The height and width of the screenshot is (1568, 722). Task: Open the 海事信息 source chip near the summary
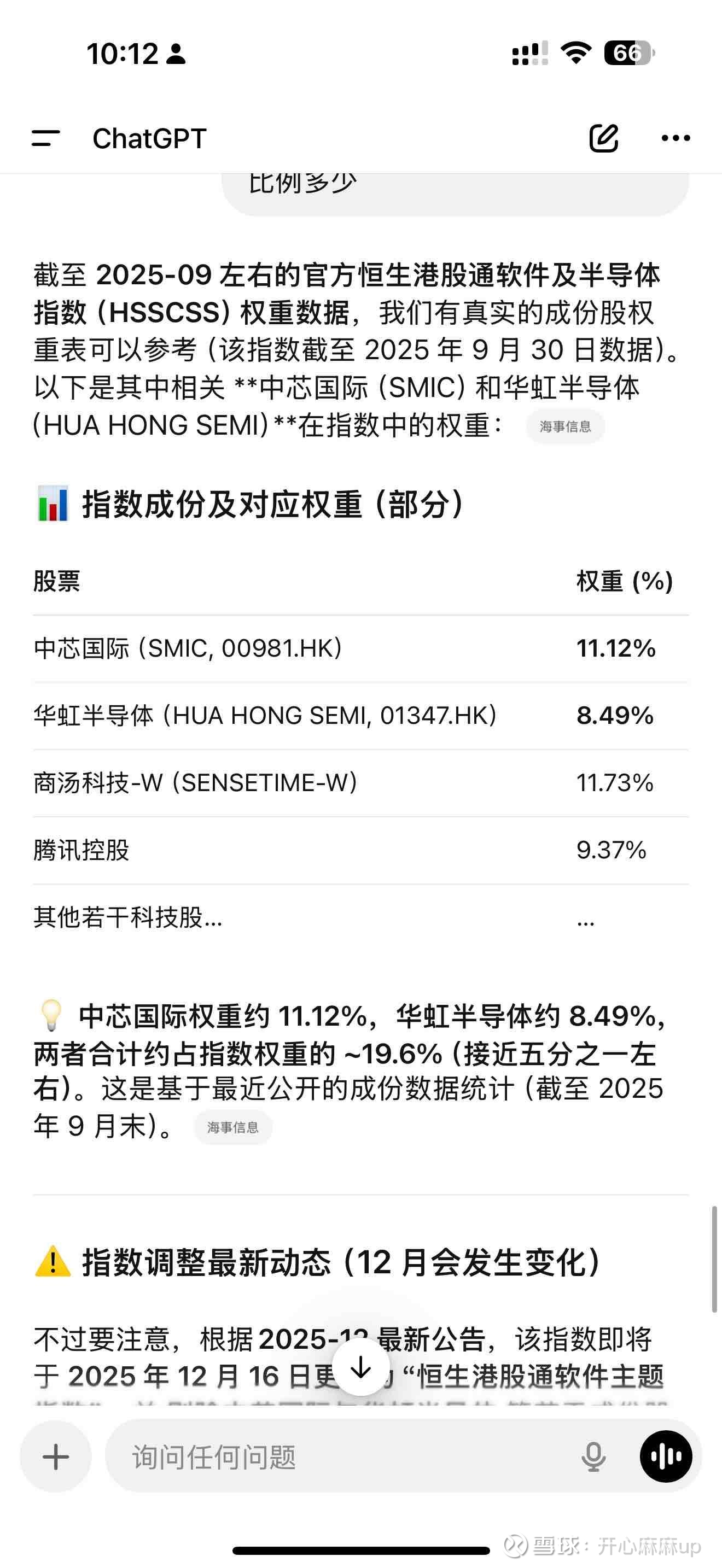pyautogui.click(x=233, y=1127)
